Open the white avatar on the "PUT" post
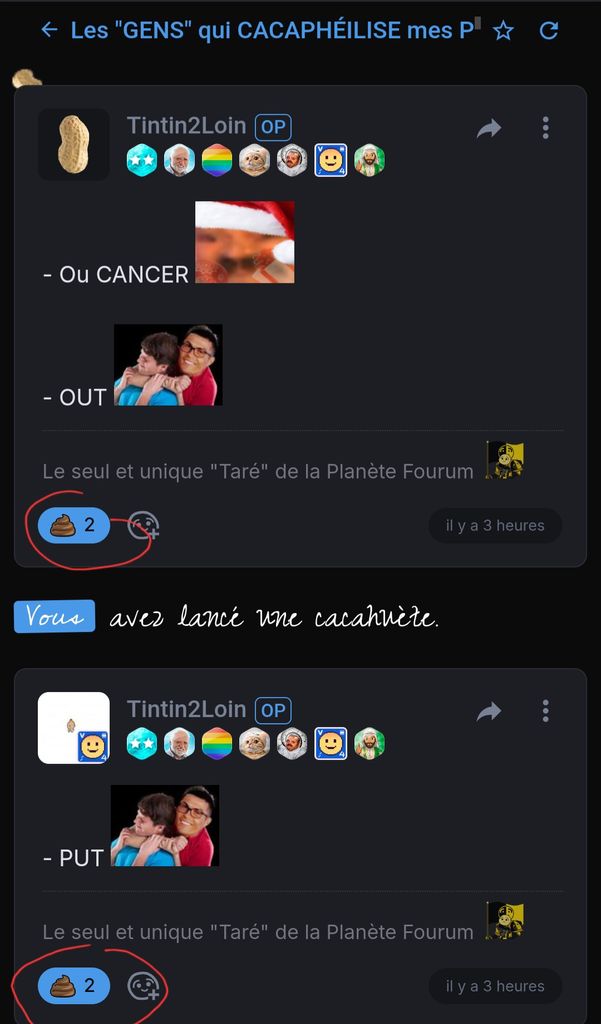 [74, 727]
